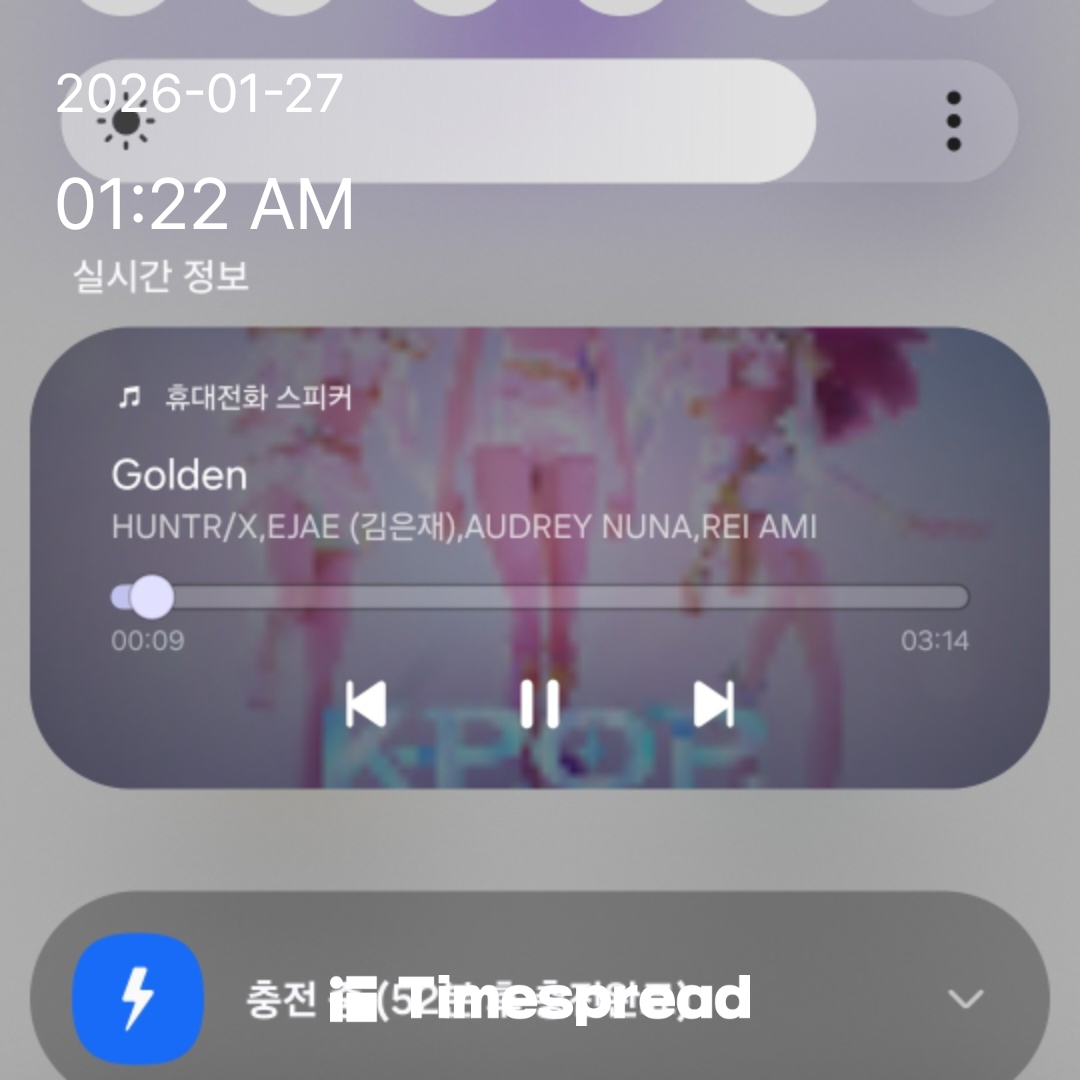Pause the song Golden
This screenshot has width=1080, height=1080.
coord(540,704)
